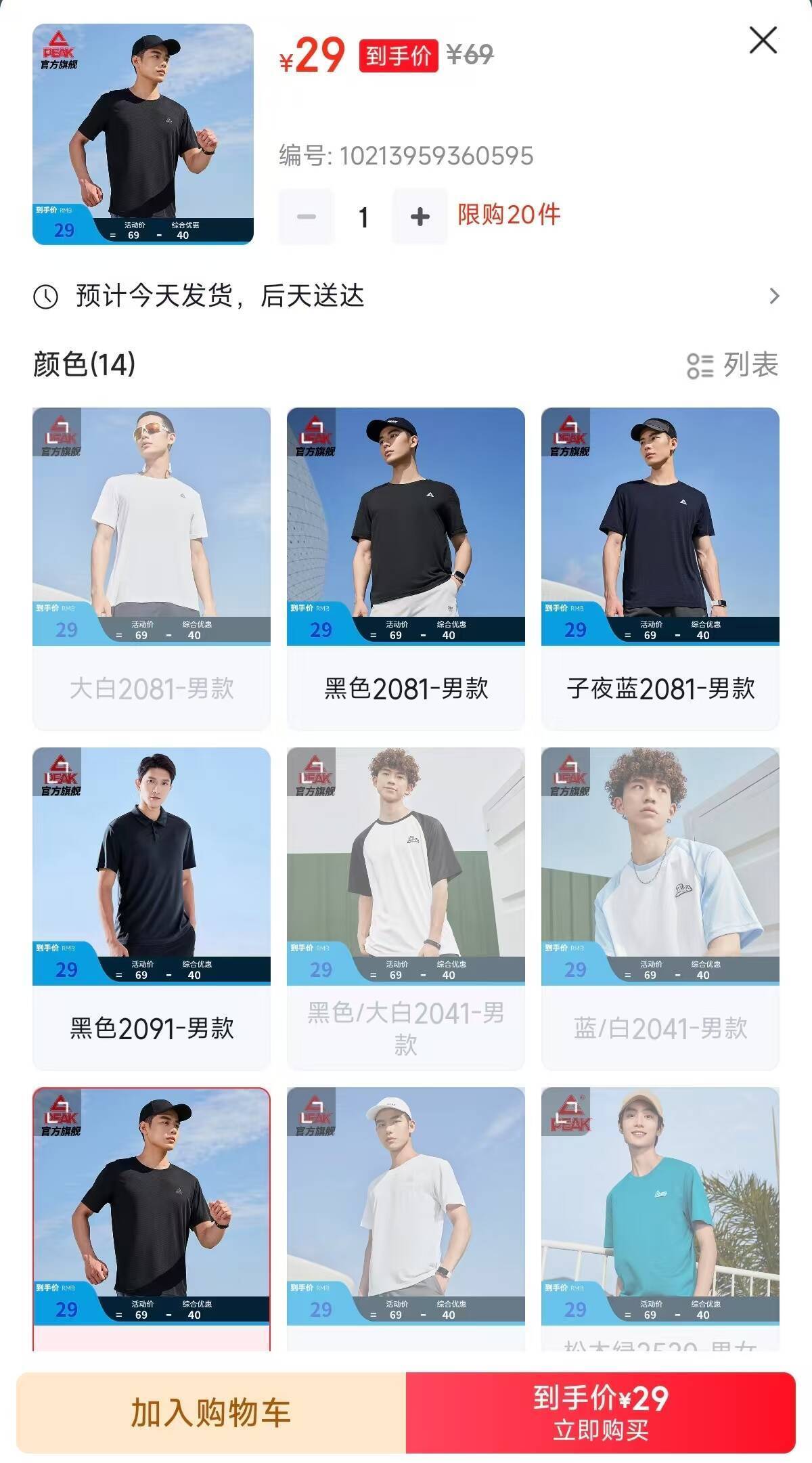Select 蓝/白2041-男款 variant

(660, 908)
